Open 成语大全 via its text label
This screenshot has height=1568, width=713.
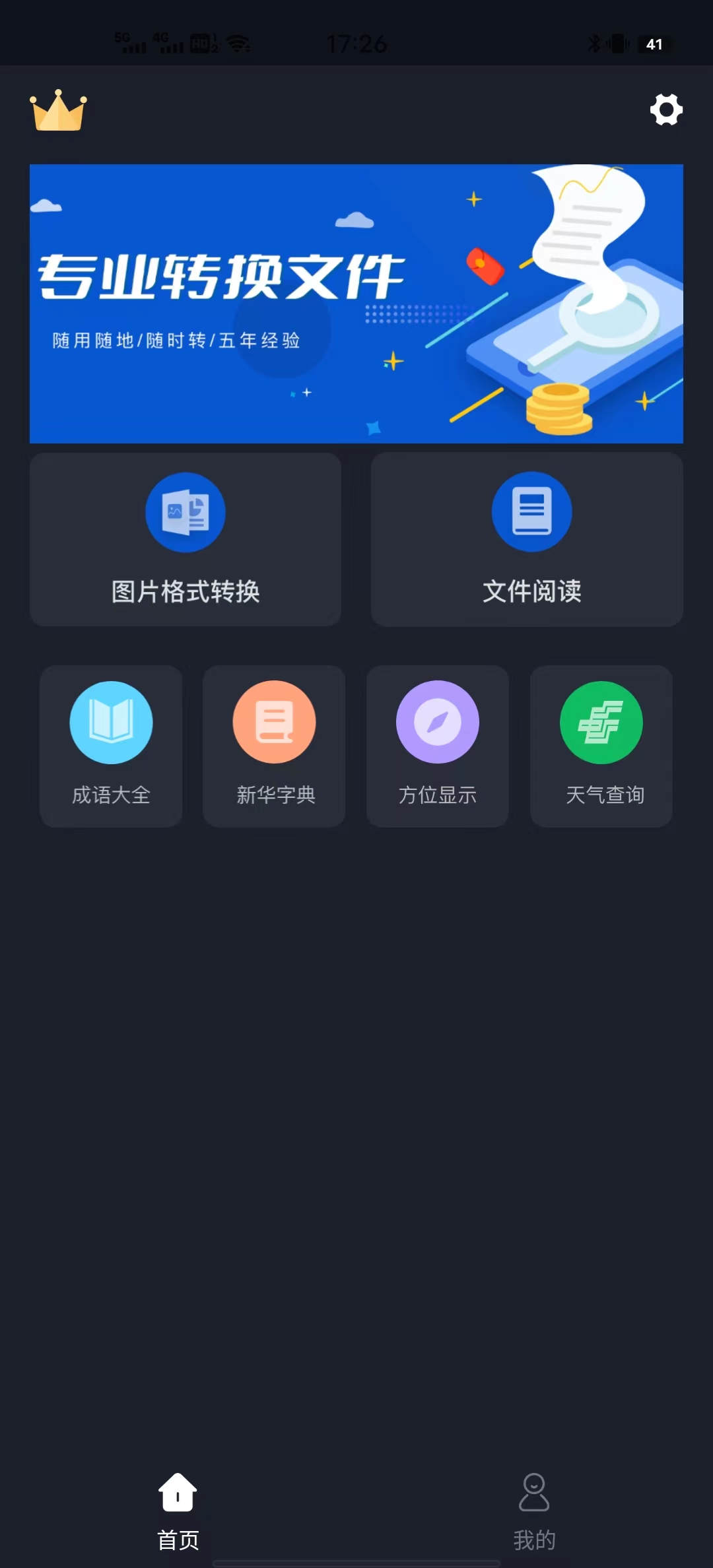point(111,796)
